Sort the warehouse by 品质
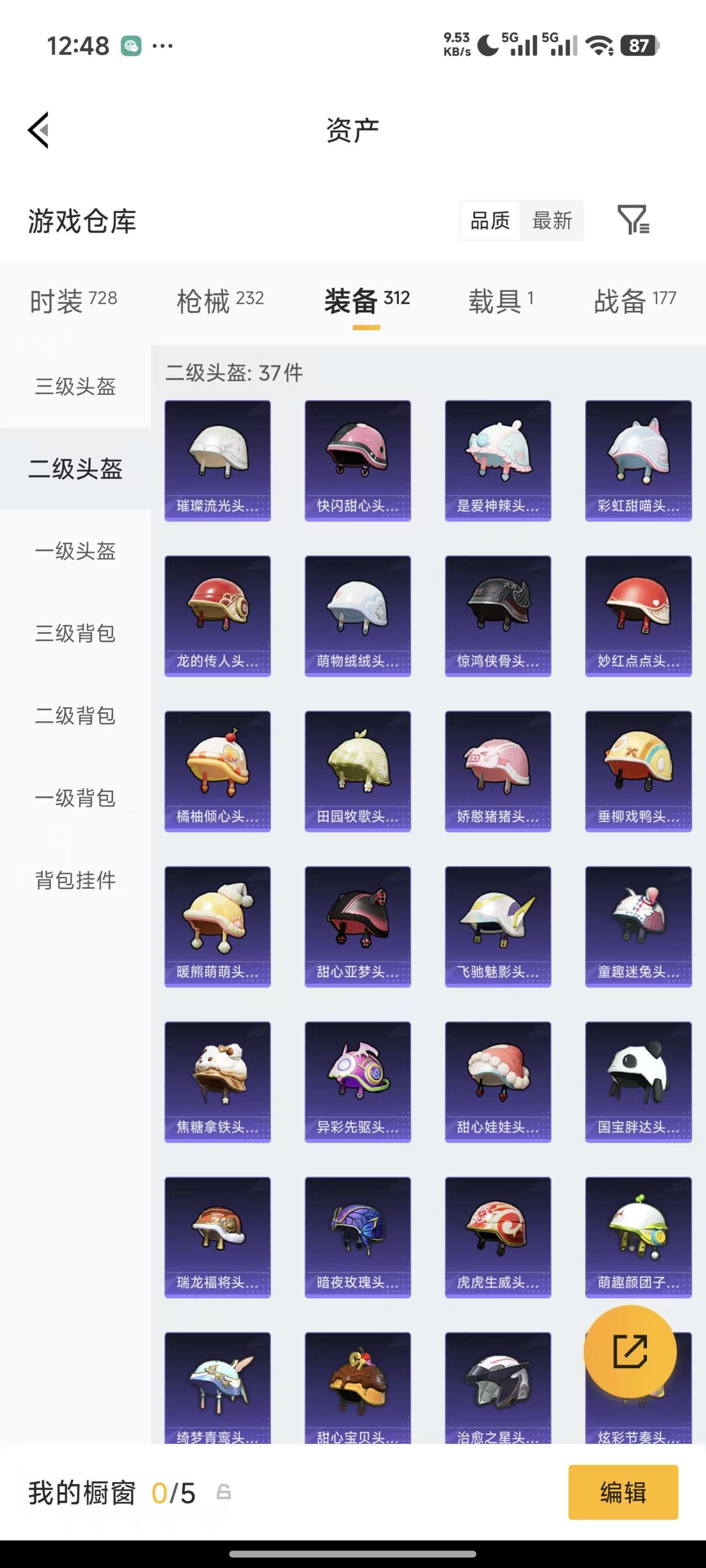The width and height of the screenshot is (706, 1568). (490, 221)
